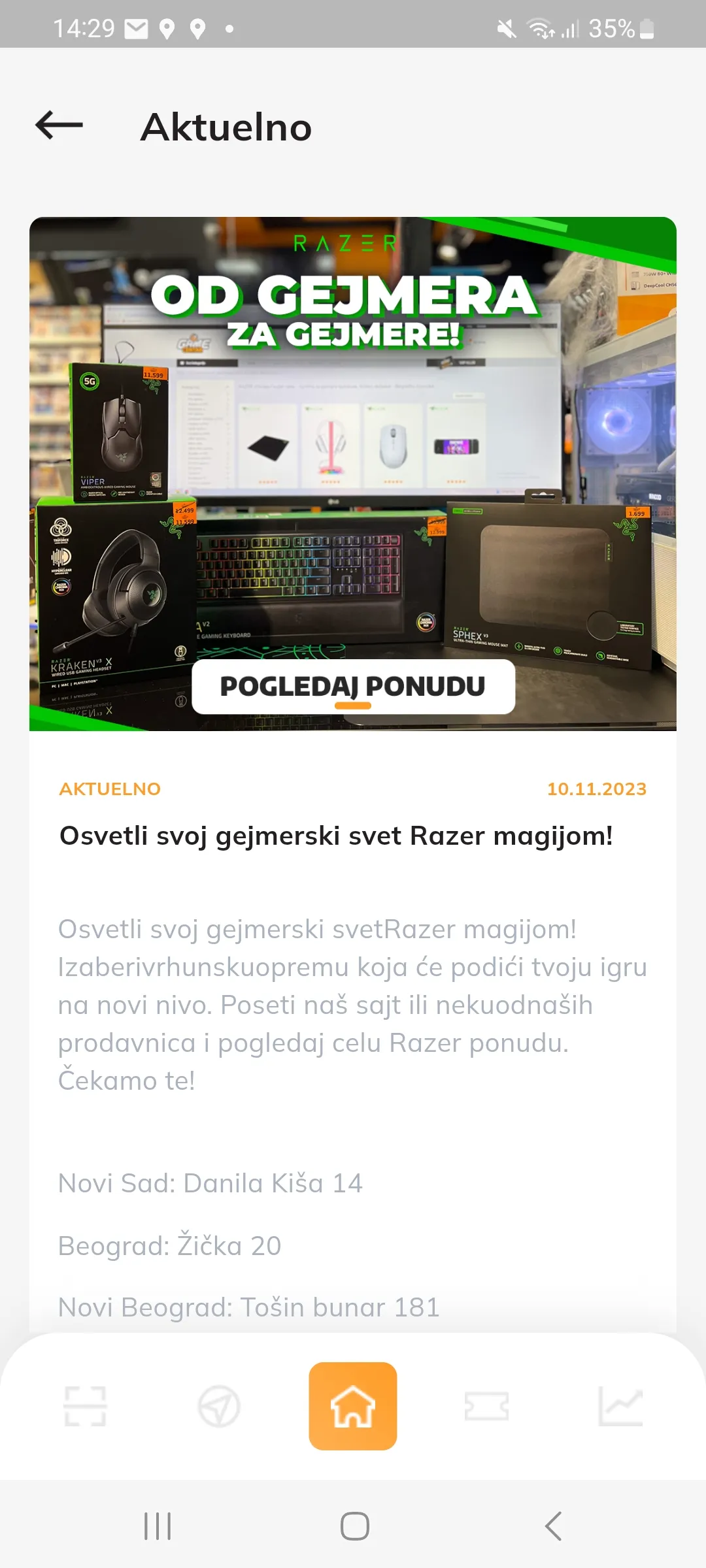Open the Razer promo banner image
Viewport: 706px width, 1568px height.
point(353,473)
